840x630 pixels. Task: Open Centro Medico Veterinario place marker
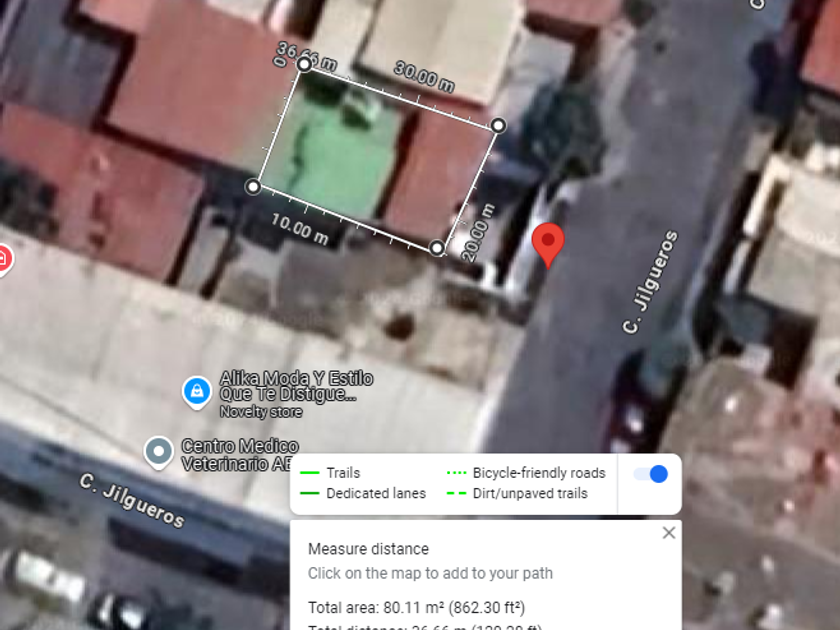(158, 452)
